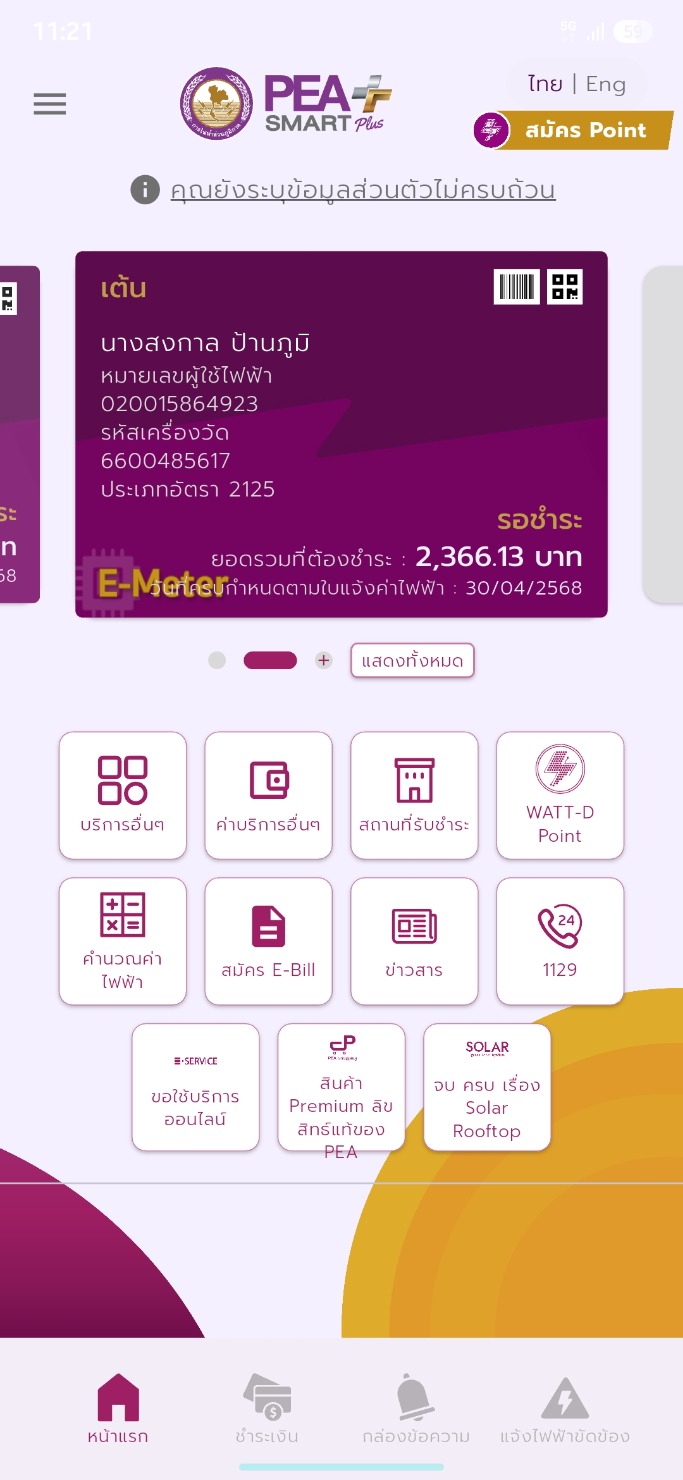
Task: Show the QR code on the เต้น card
Action: (565, 287)
